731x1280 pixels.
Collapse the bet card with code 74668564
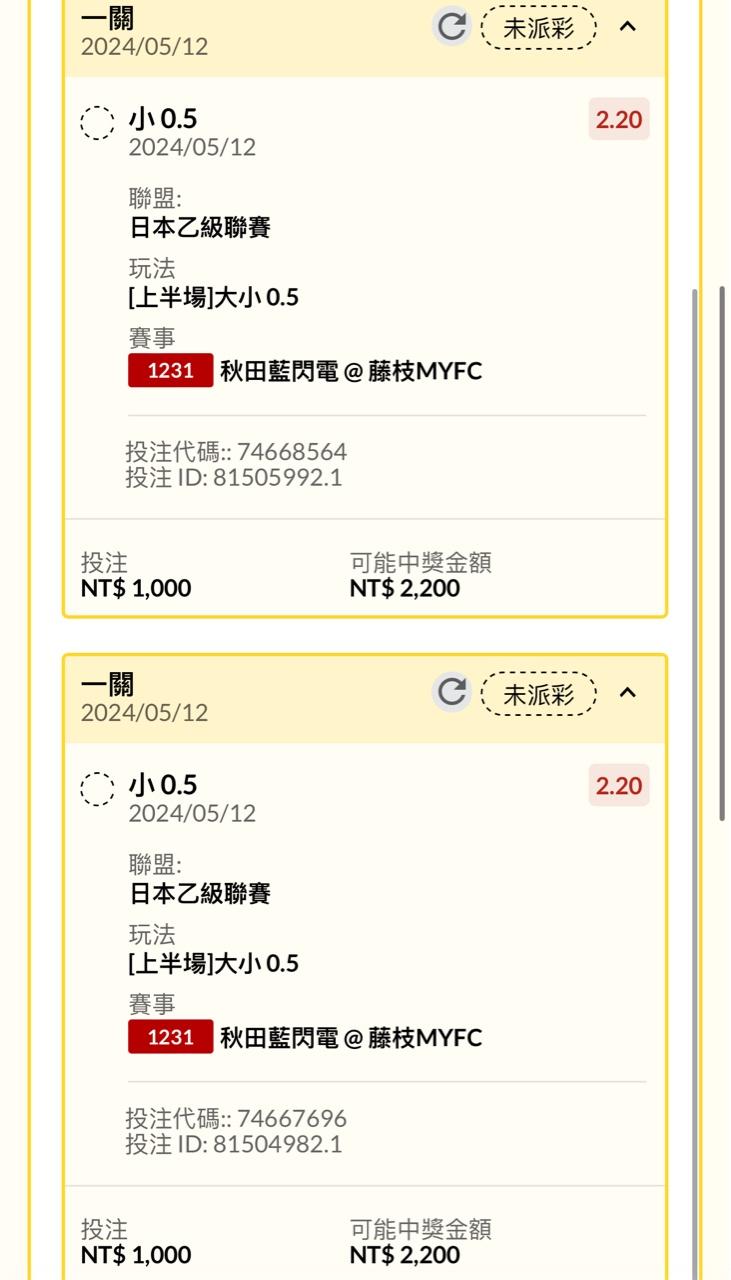coord(627,26)
